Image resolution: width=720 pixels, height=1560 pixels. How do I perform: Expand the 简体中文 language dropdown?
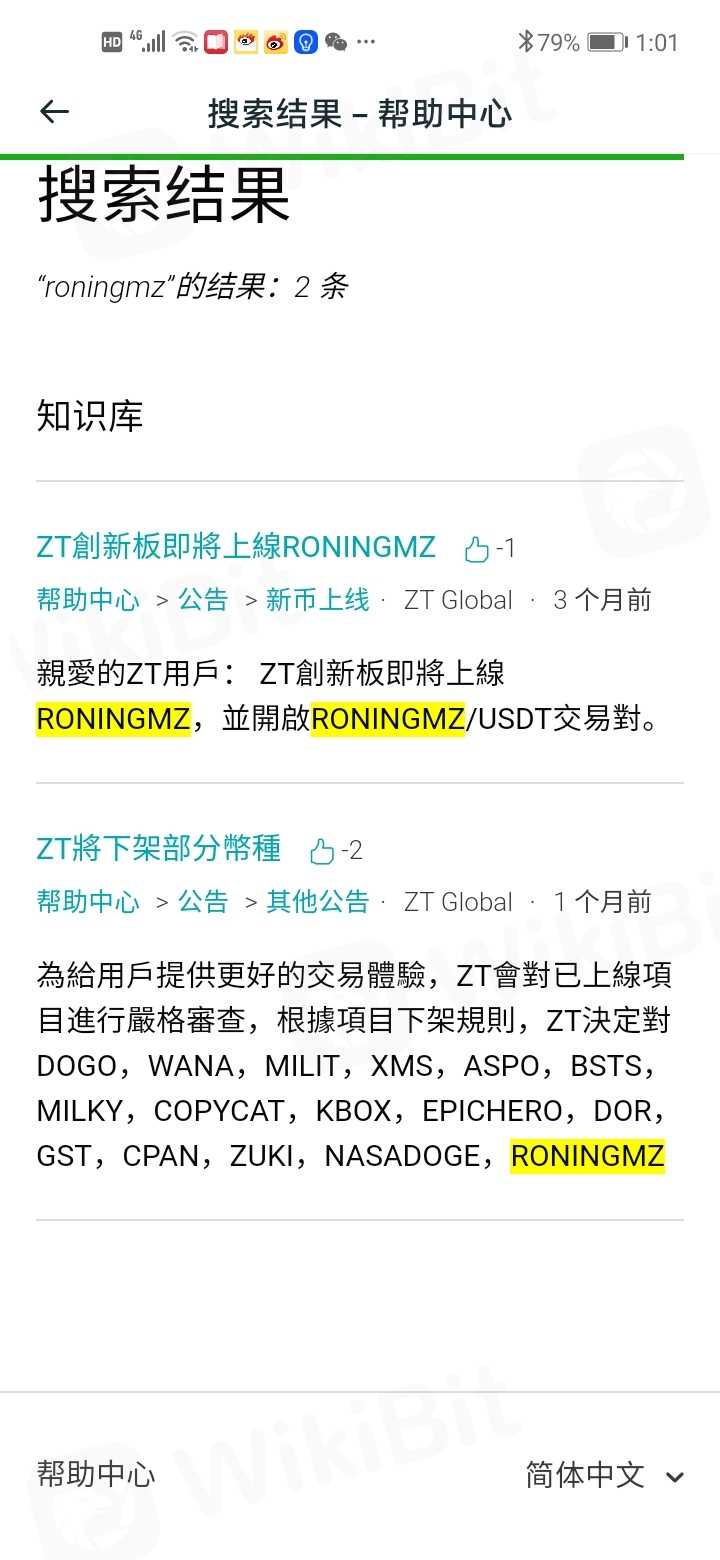click(604, 1475)
